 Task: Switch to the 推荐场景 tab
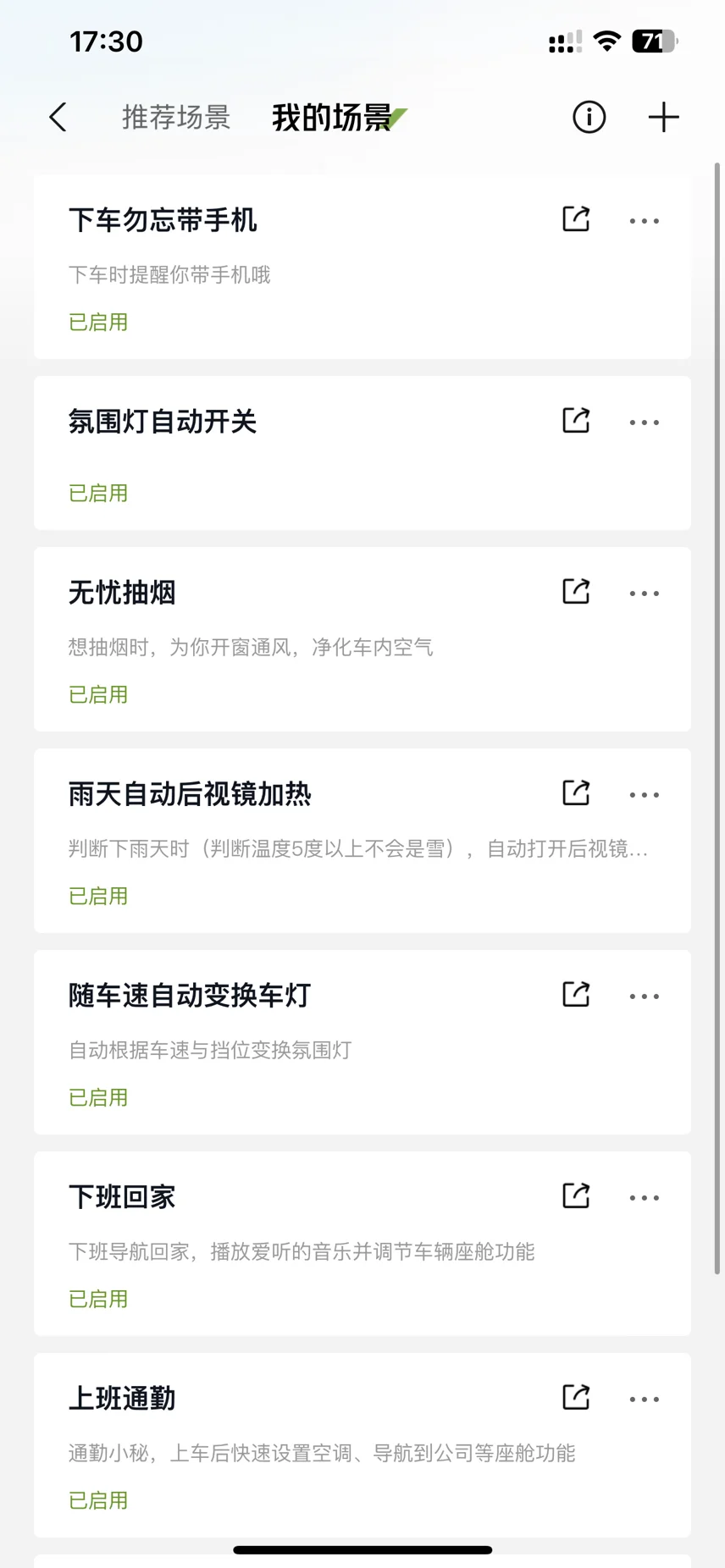tap(176, 118)
